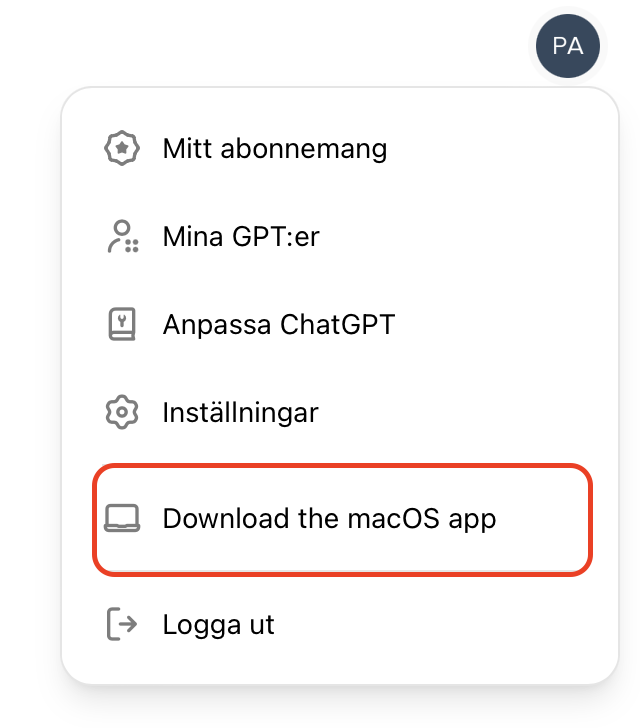The width and height of the screenshot is (640, 728).
Task: Tap the PA profile avatar
Action: point(568,45)
